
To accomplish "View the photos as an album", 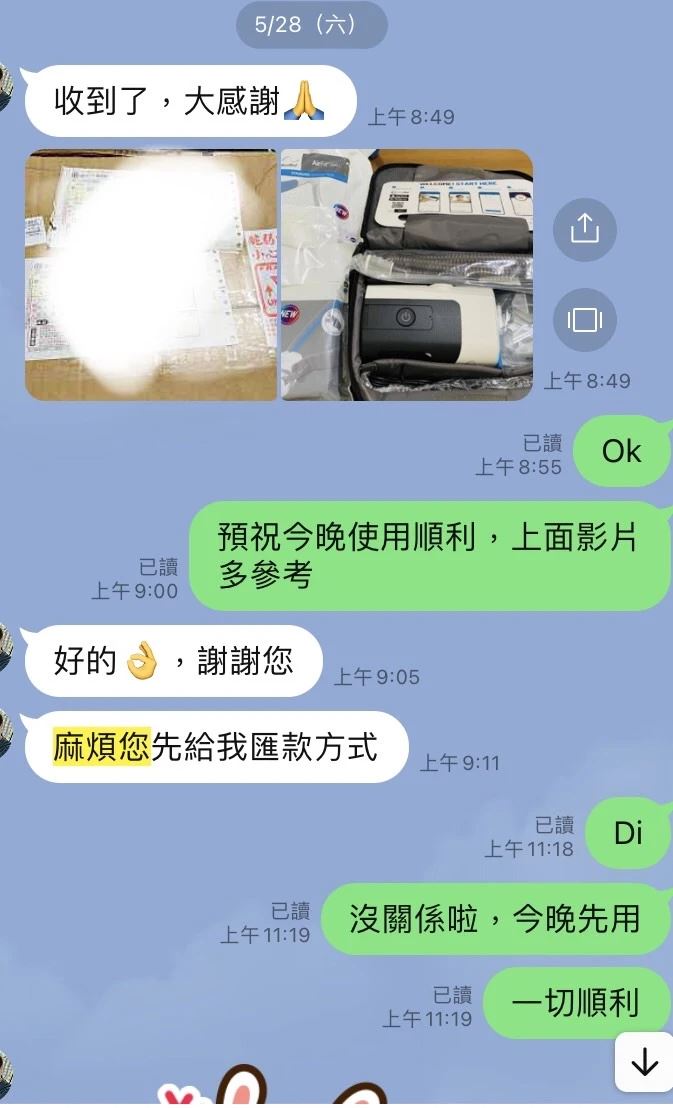I will tap(584, 319).
